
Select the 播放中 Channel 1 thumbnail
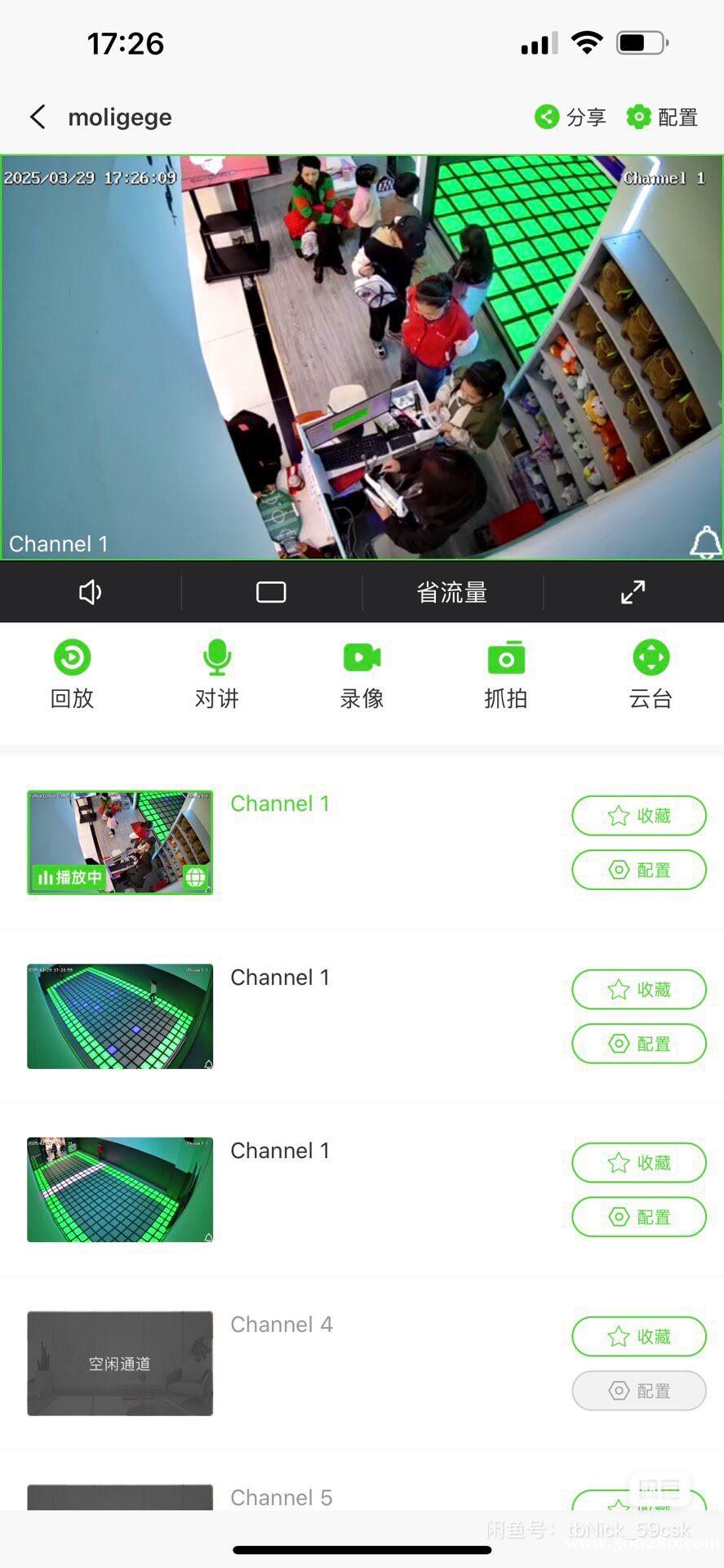tap(120, 842)
